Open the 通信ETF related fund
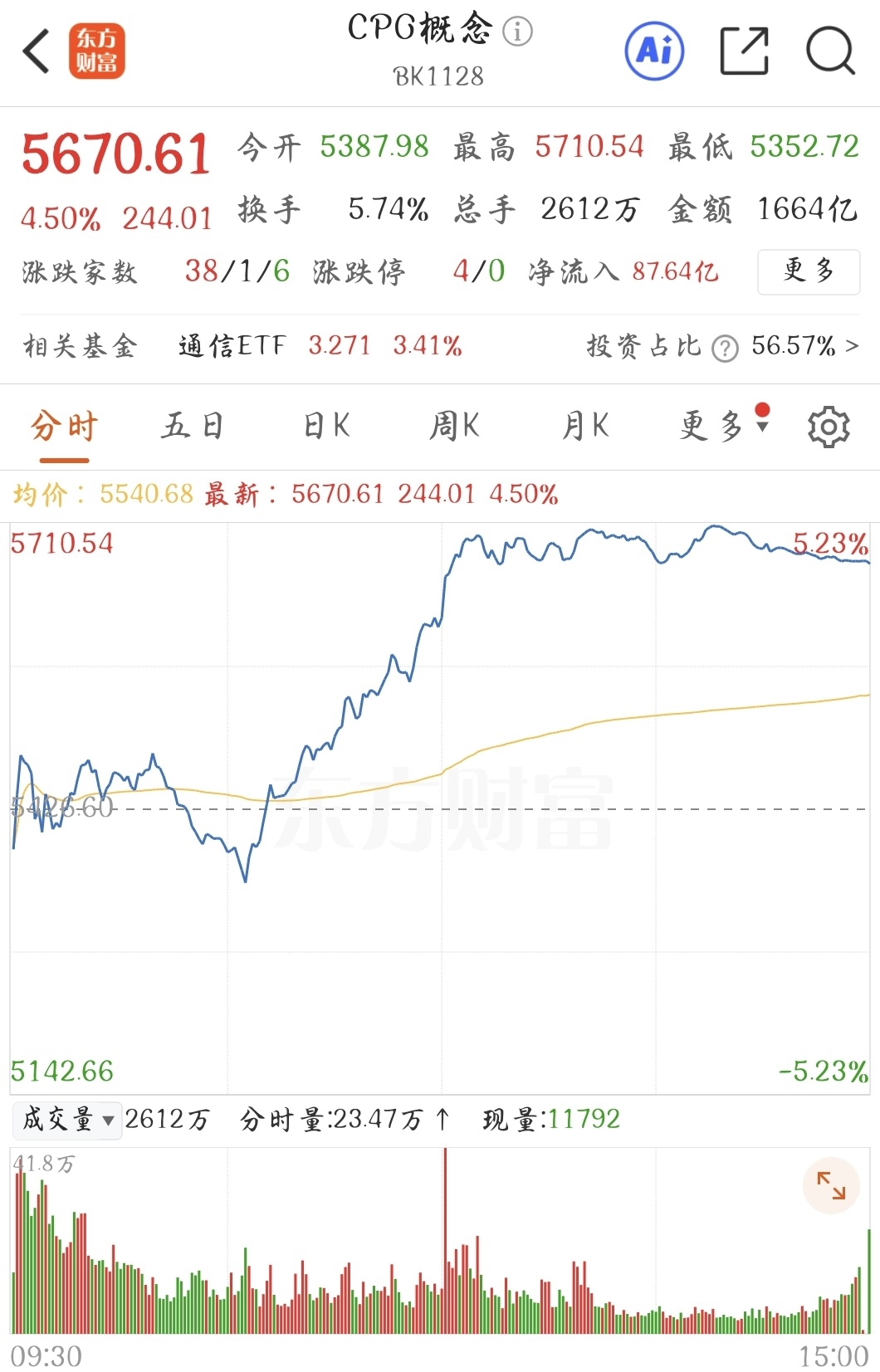Screen dimensions: 880x1372 click(232, 345)
